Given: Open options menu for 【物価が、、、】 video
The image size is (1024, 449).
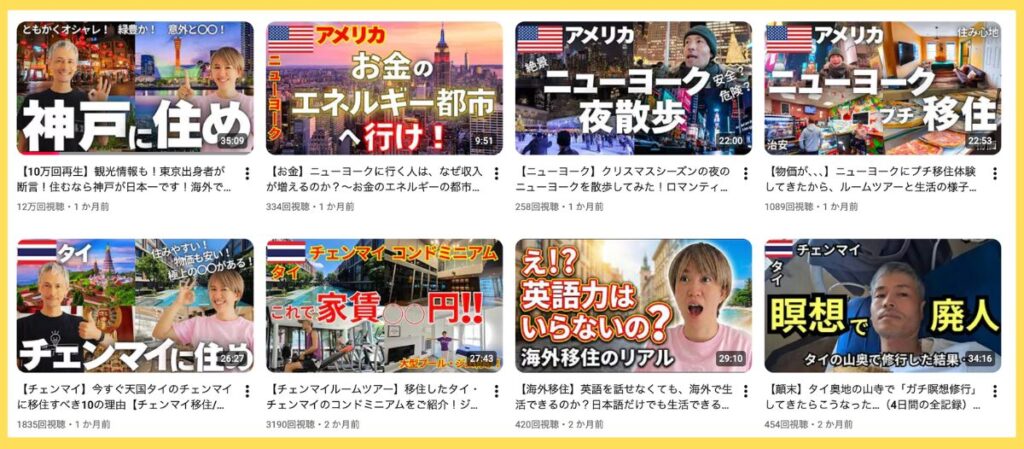Looking at the screenshot, I should click(994, 174).
